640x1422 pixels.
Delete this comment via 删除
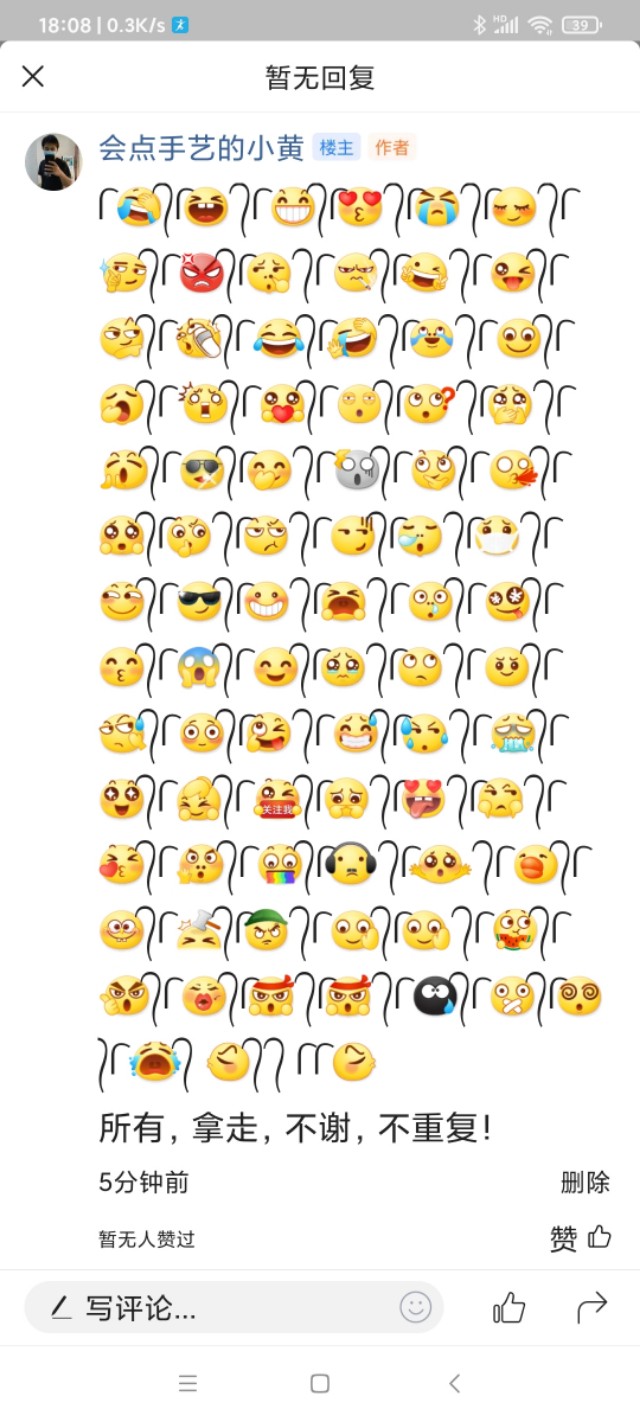584,1182
